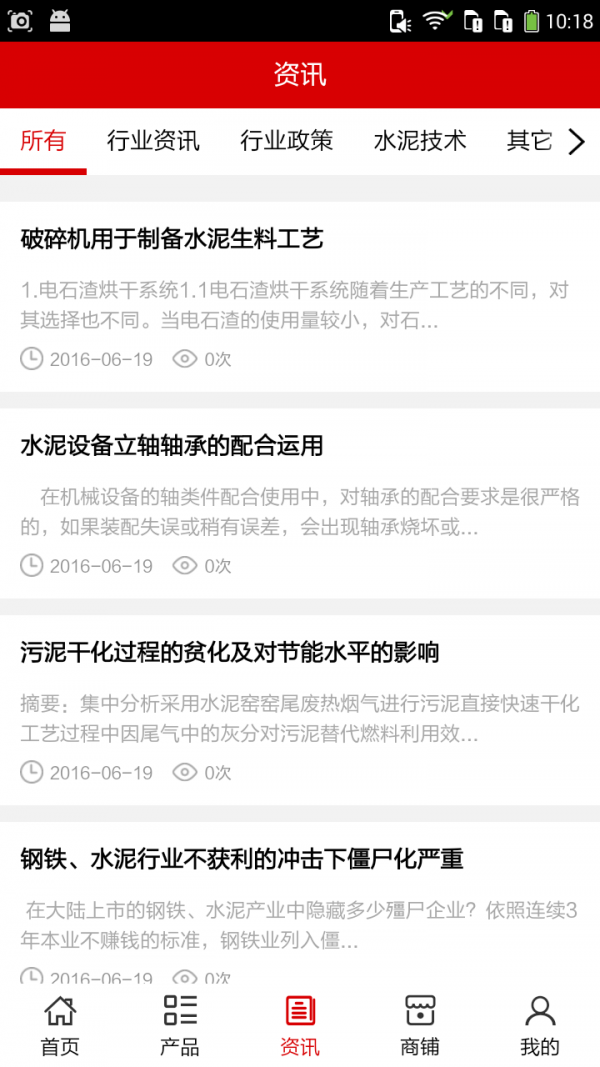Go to the 我的 profile tab
The image size is (600, 1067).
540,1025
